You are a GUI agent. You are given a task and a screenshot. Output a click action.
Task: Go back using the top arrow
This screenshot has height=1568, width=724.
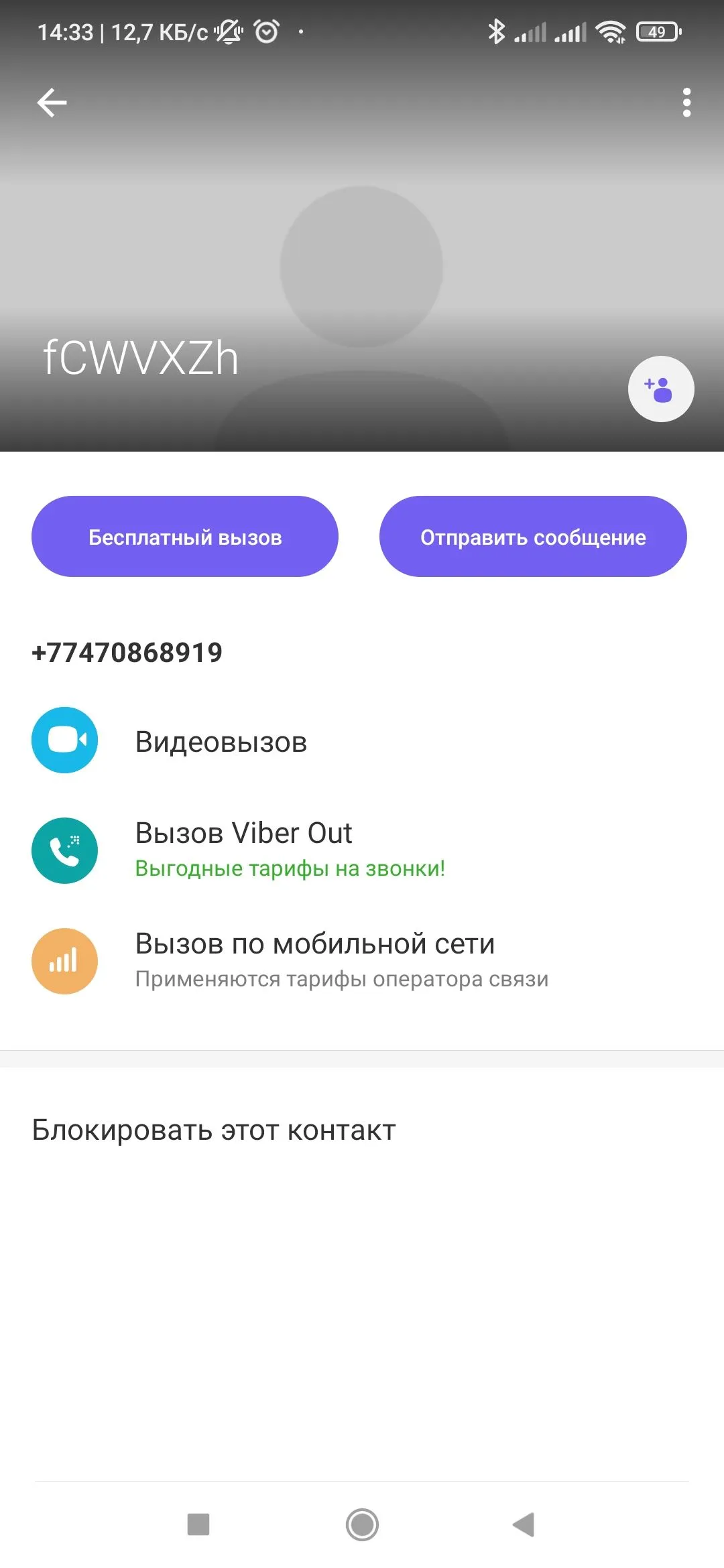(52, 103)
